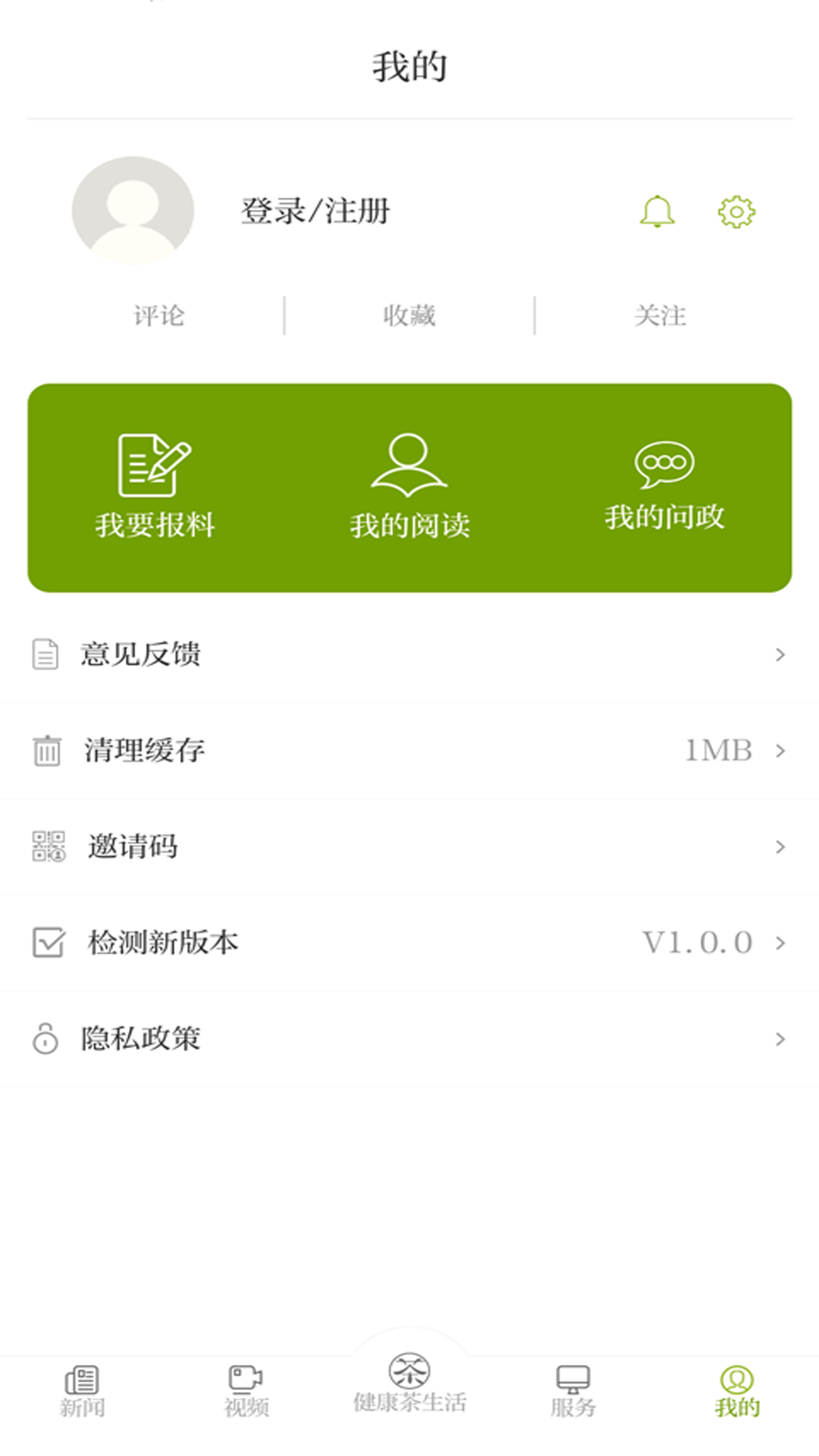
Task: Click the 登录/注册 link
Action: tap(315, 212)
